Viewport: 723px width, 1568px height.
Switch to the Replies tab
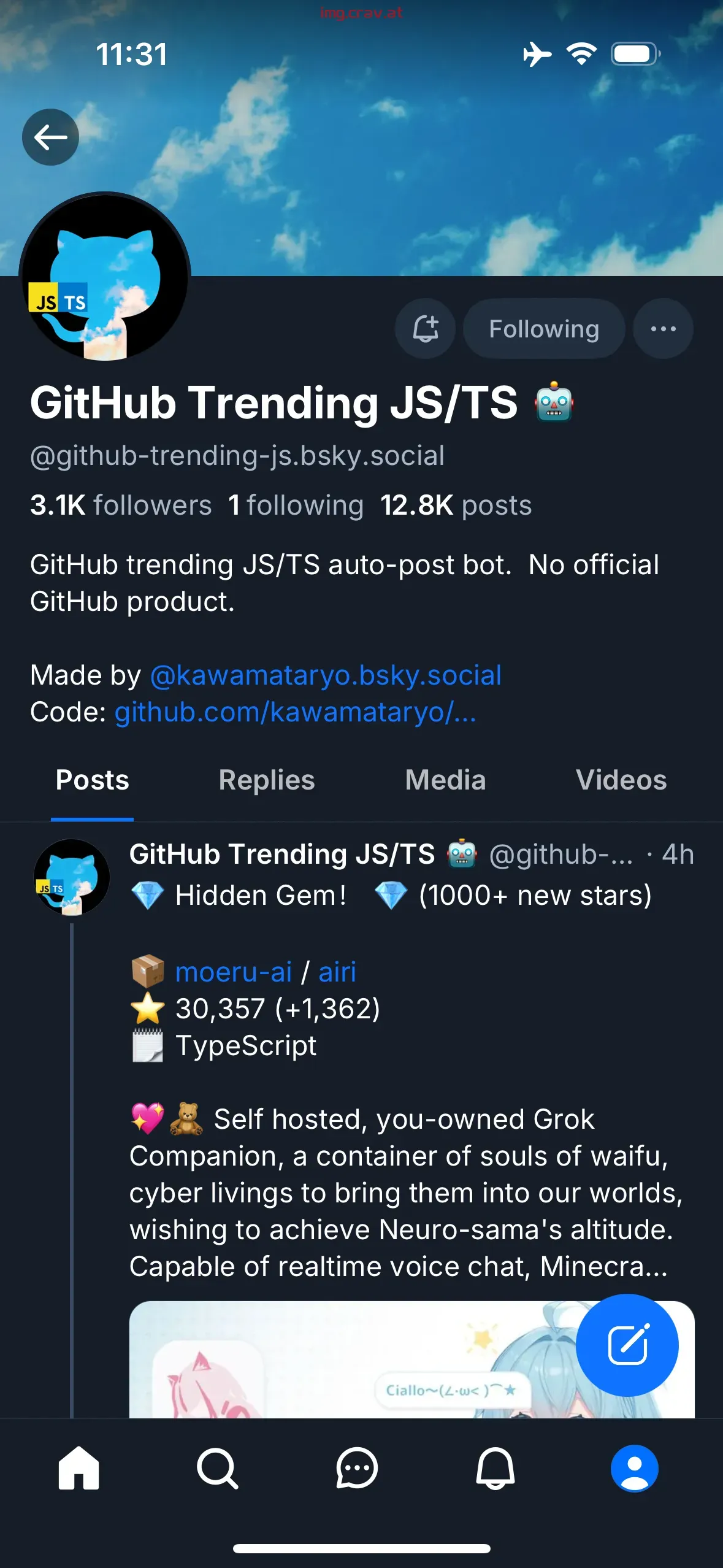pyautogui.click(x=267, y=780)
